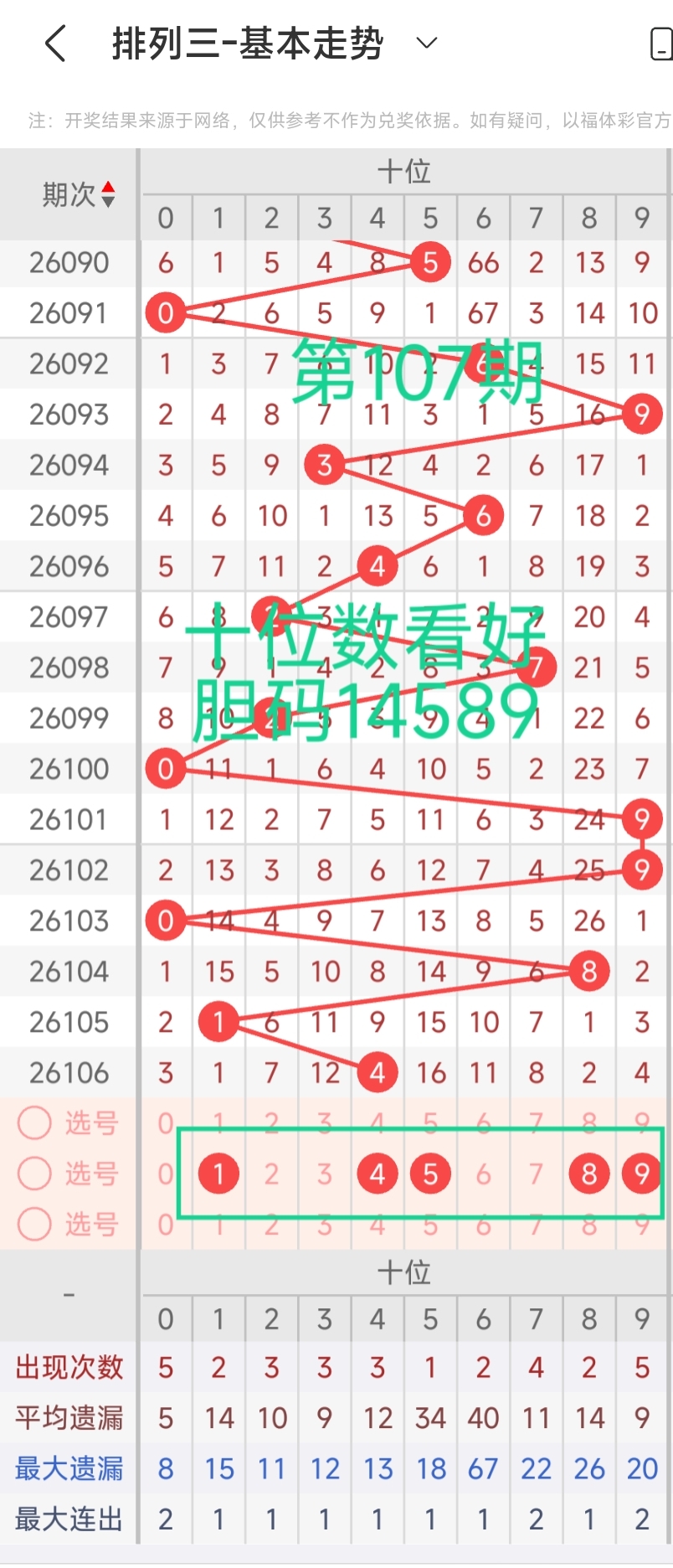The width and height of the screenshot is (673, 1568).
Task: Tap the red circled 5 in period 26090
Action: click(429, 261)
